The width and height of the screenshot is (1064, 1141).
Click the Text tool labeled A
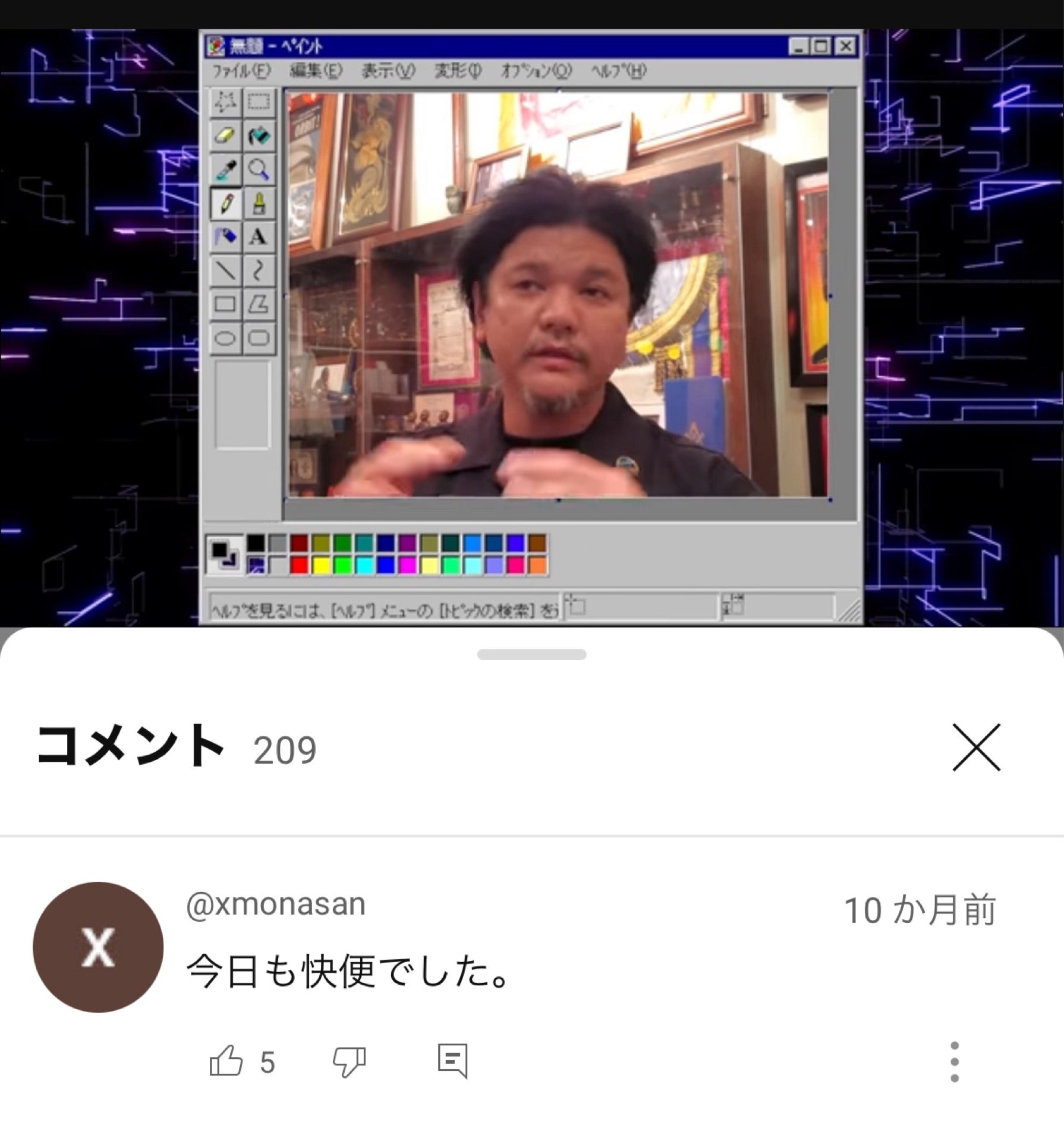[260, 238]
